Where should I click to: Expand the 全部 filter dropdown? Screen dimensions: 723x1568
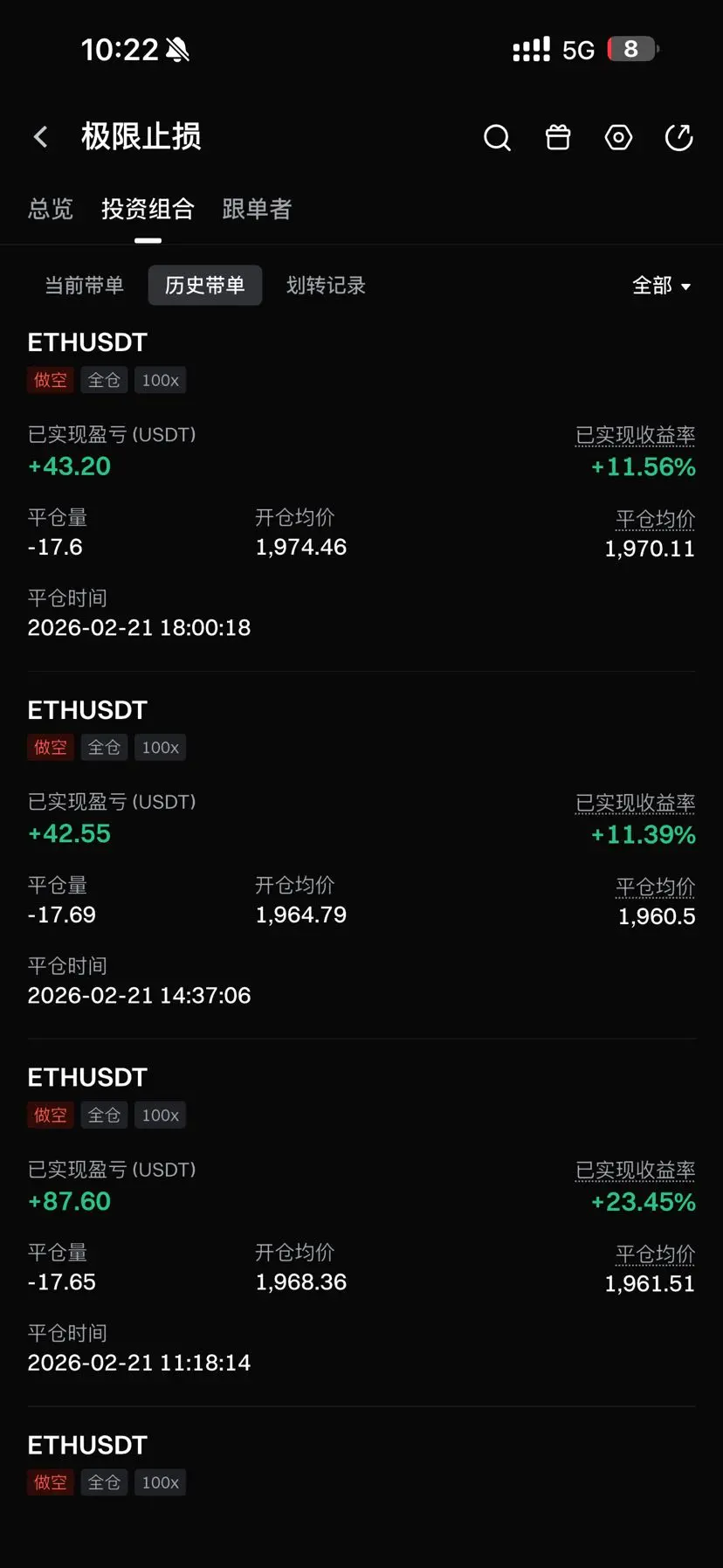[x=661, y=286]
